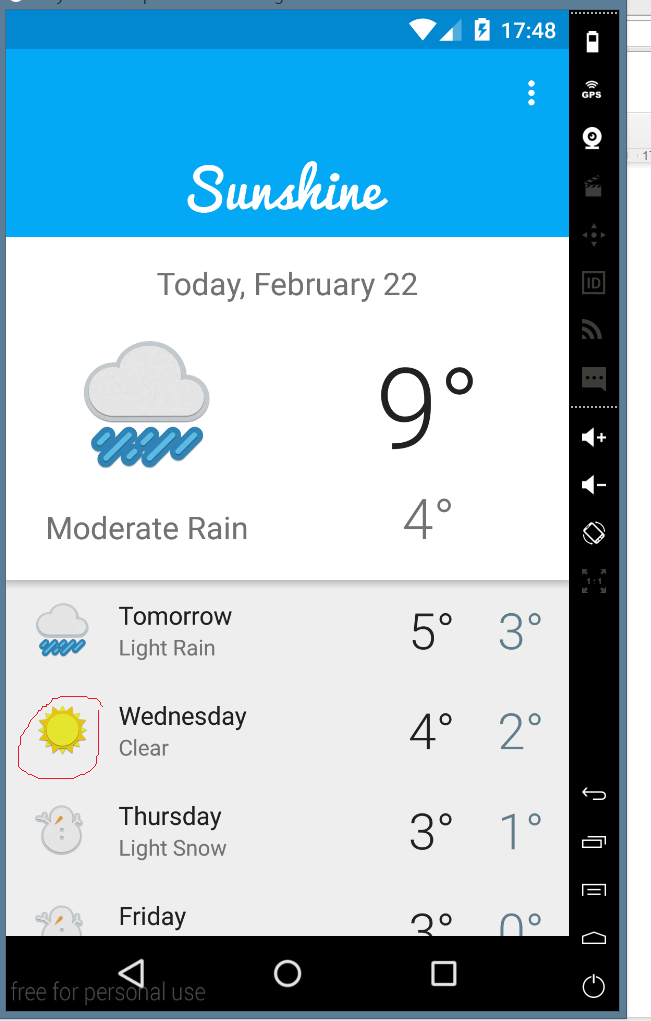The height and width of the screenshot is (1021, 651).
Task: Select the Wednesday Clear forecast row
Action: [287, 731]
